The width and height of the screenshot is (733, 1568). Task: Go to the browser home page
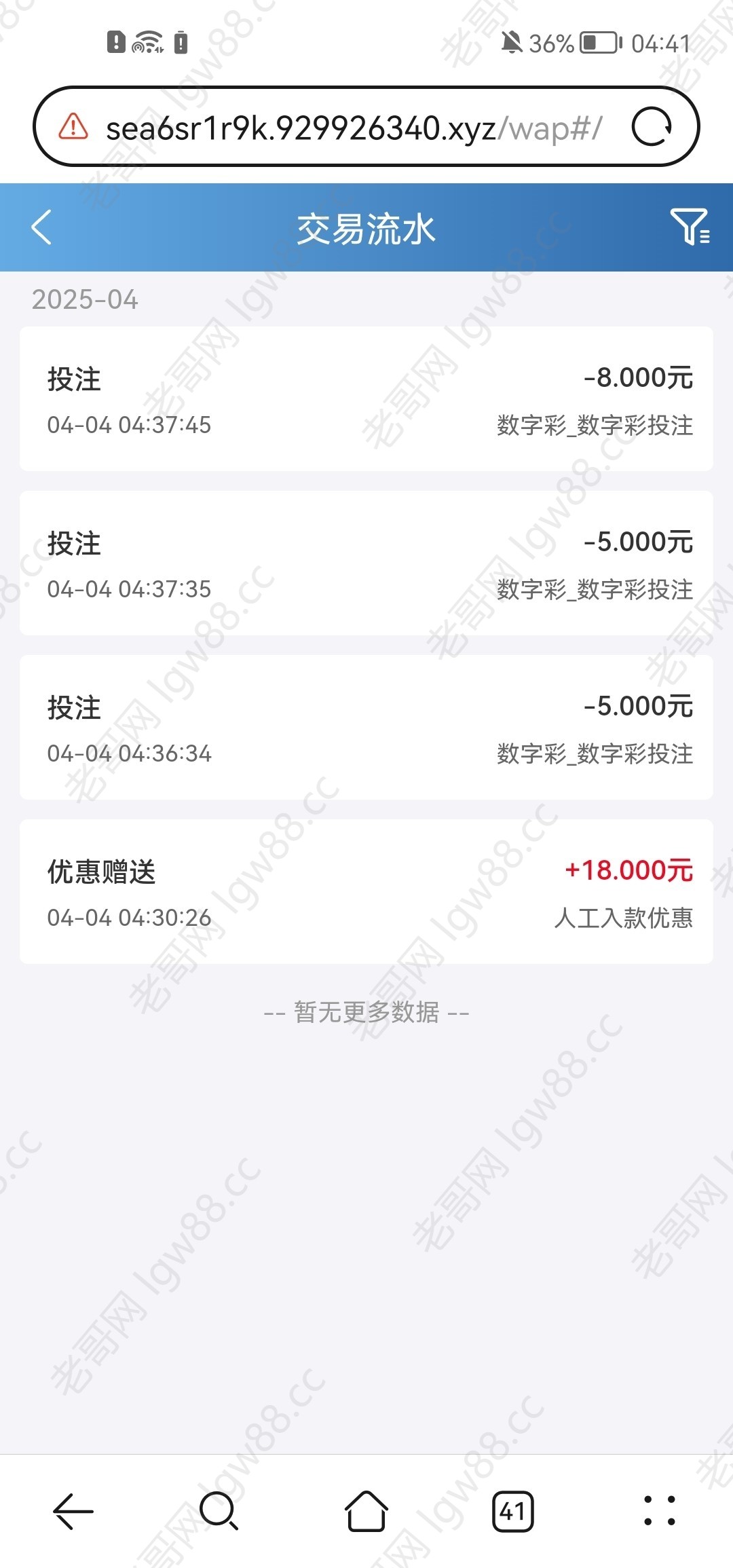[366, 1511]
